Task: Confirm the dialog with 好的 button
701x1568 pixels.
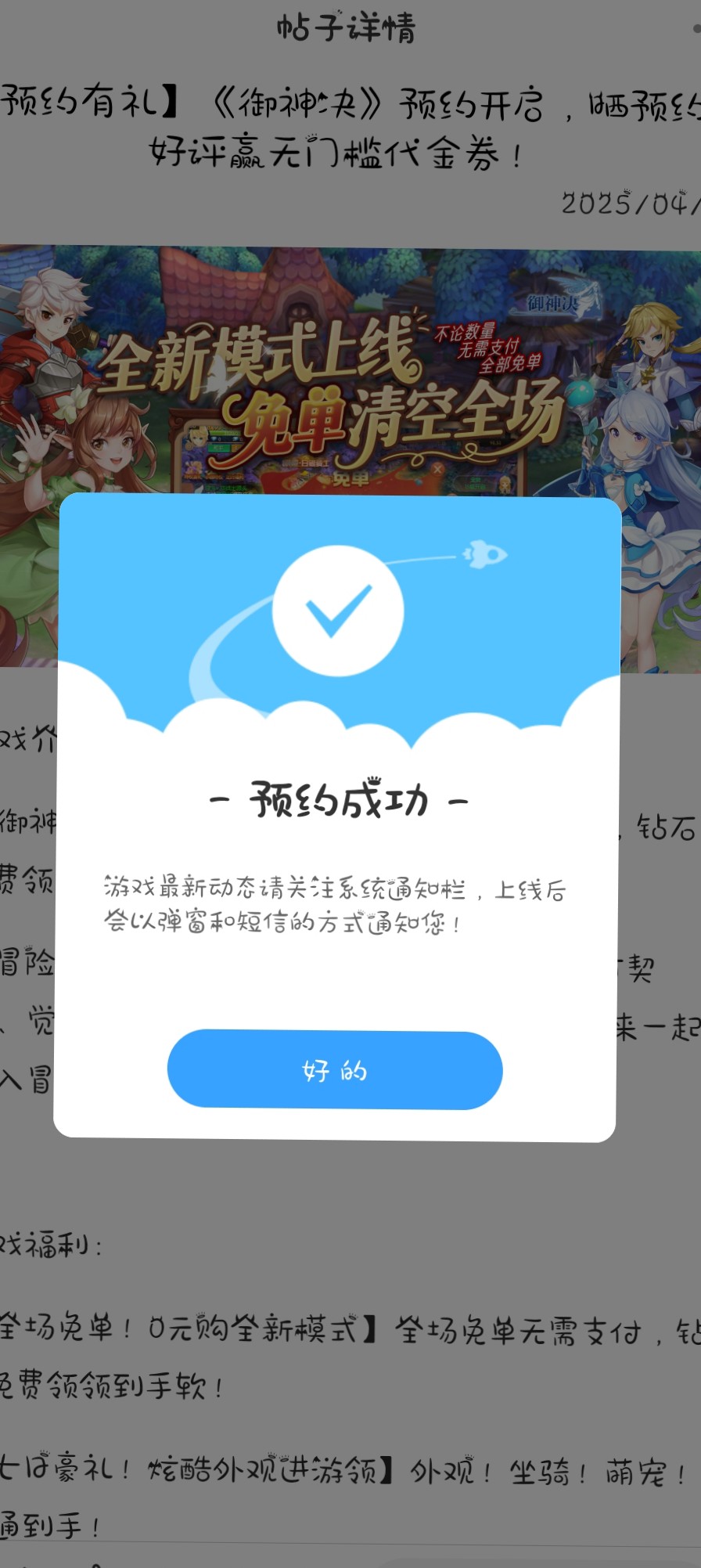Action: pos(335,1069)
